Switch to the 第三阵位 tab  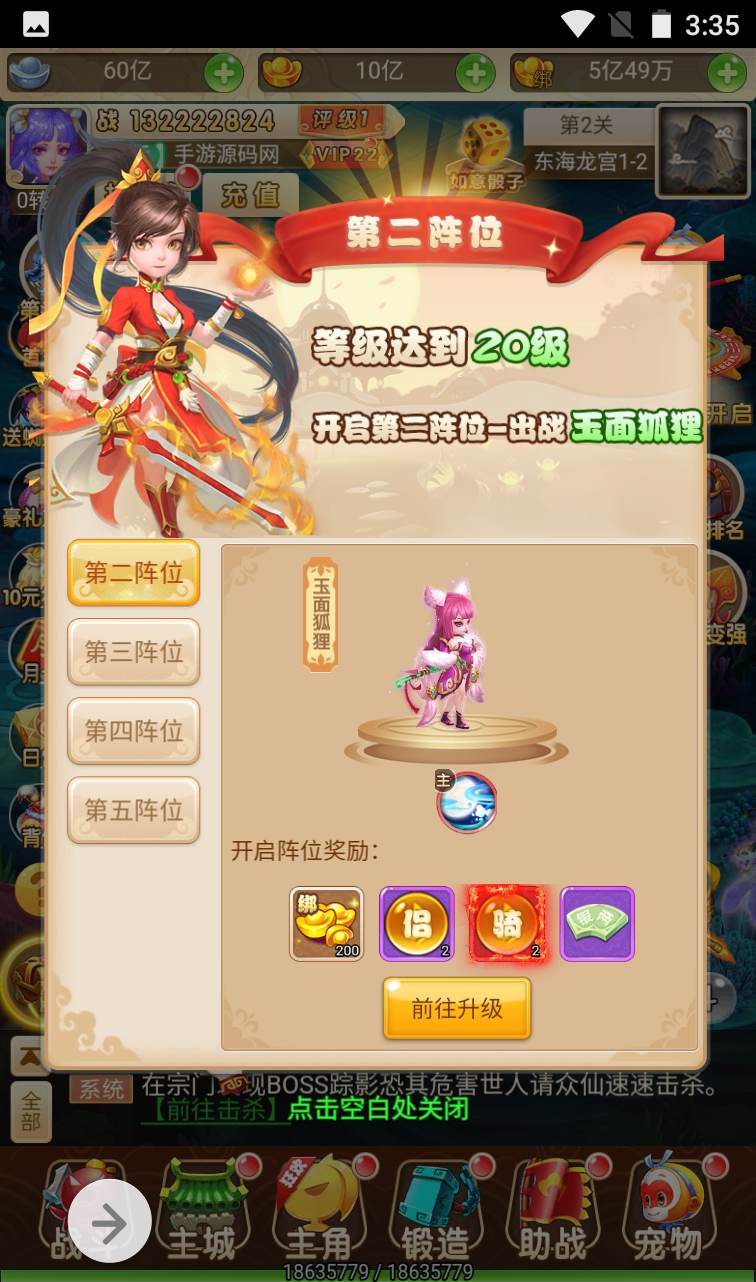(x=134, y=652)
